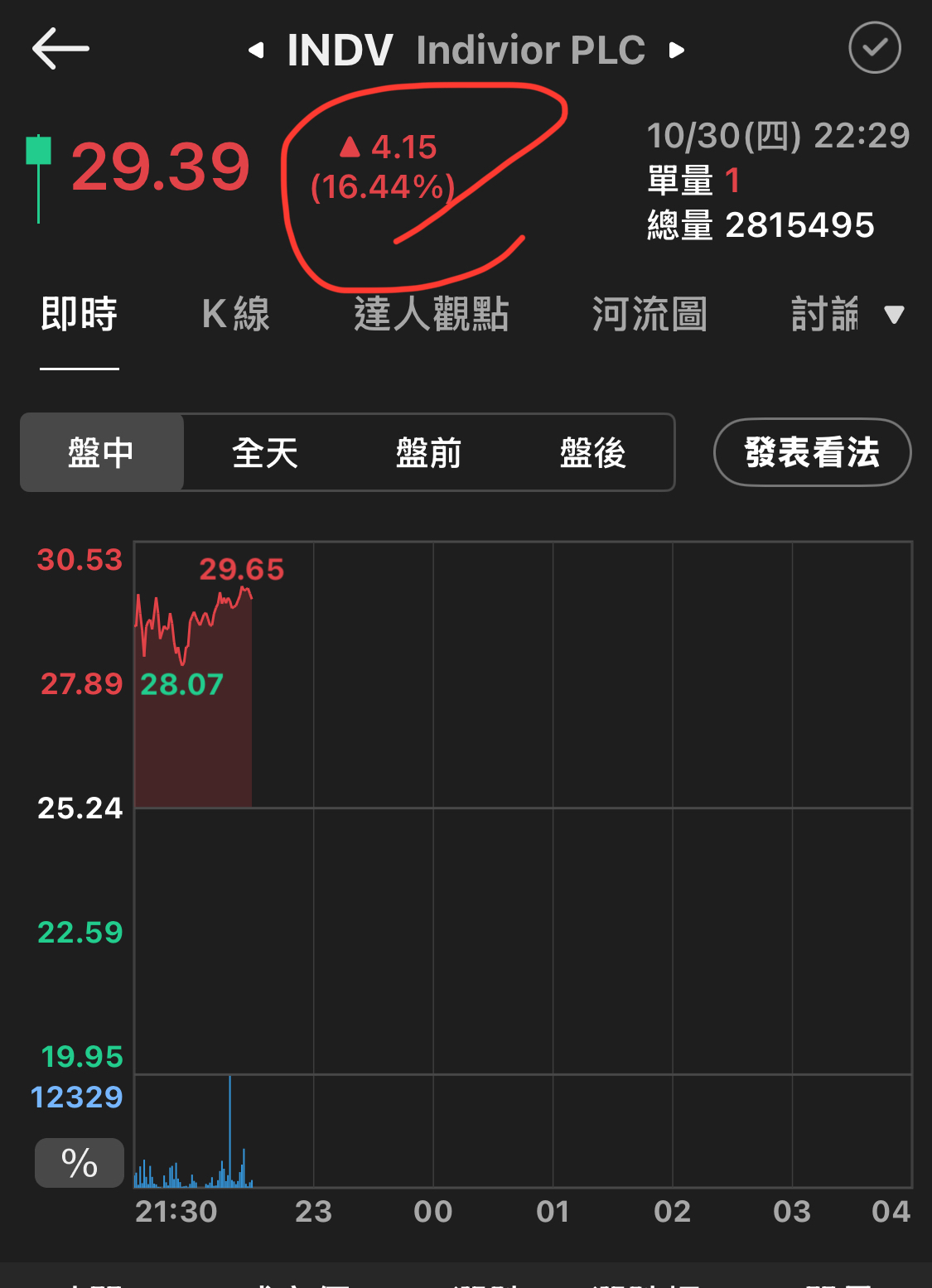Open the 討論 tab

825,316
